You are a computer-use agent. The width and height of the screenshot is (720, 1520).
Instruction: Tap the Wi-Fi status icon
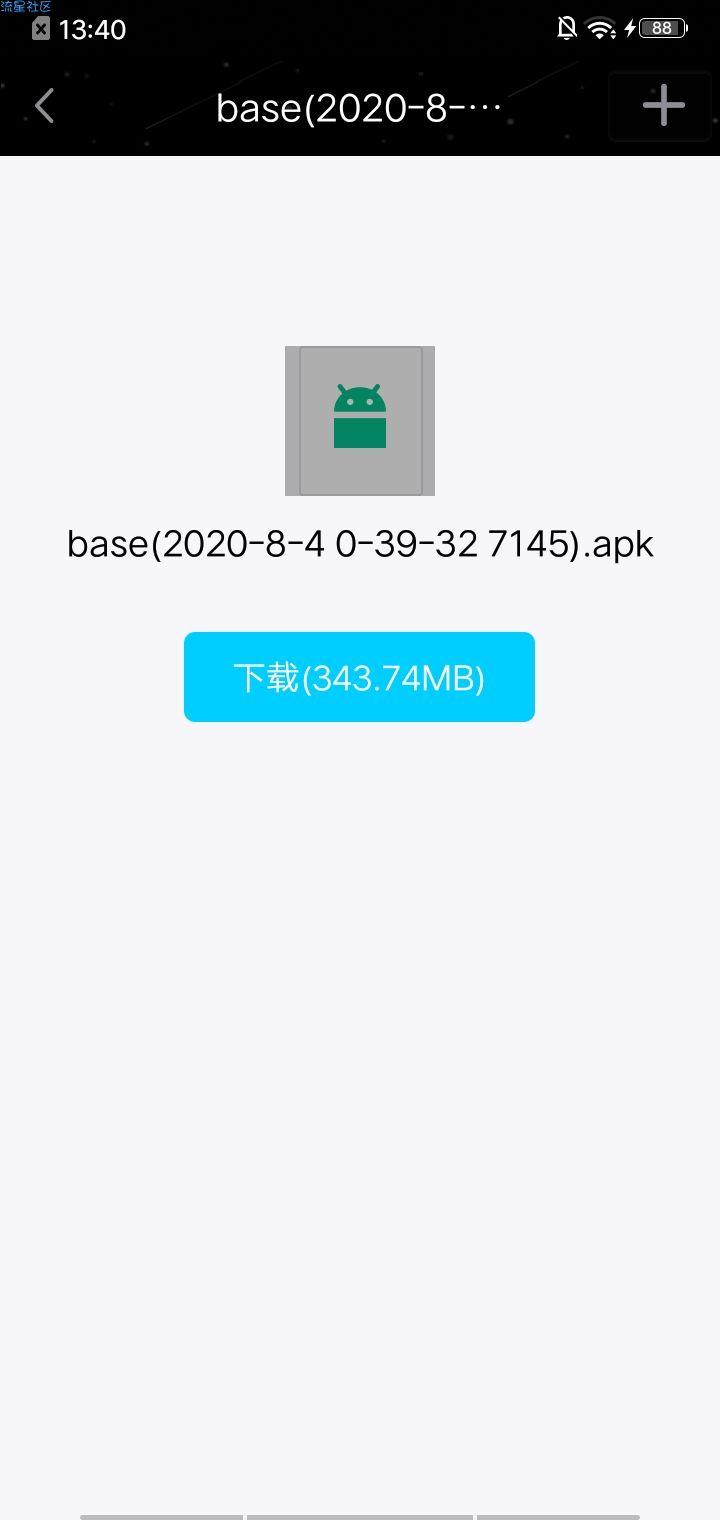click(599, 28)
